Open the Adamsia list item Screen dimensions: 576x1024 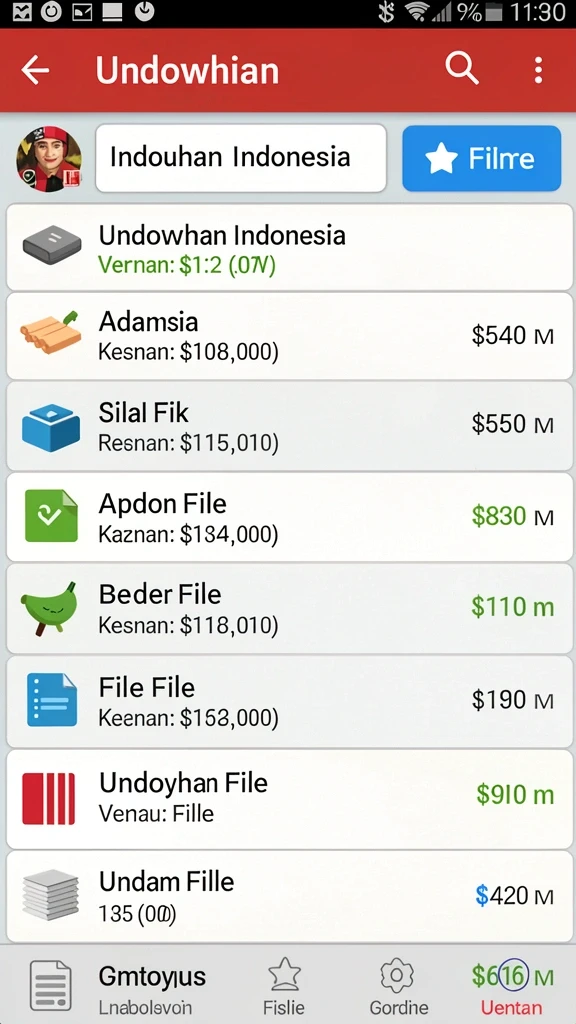point(289,336)
